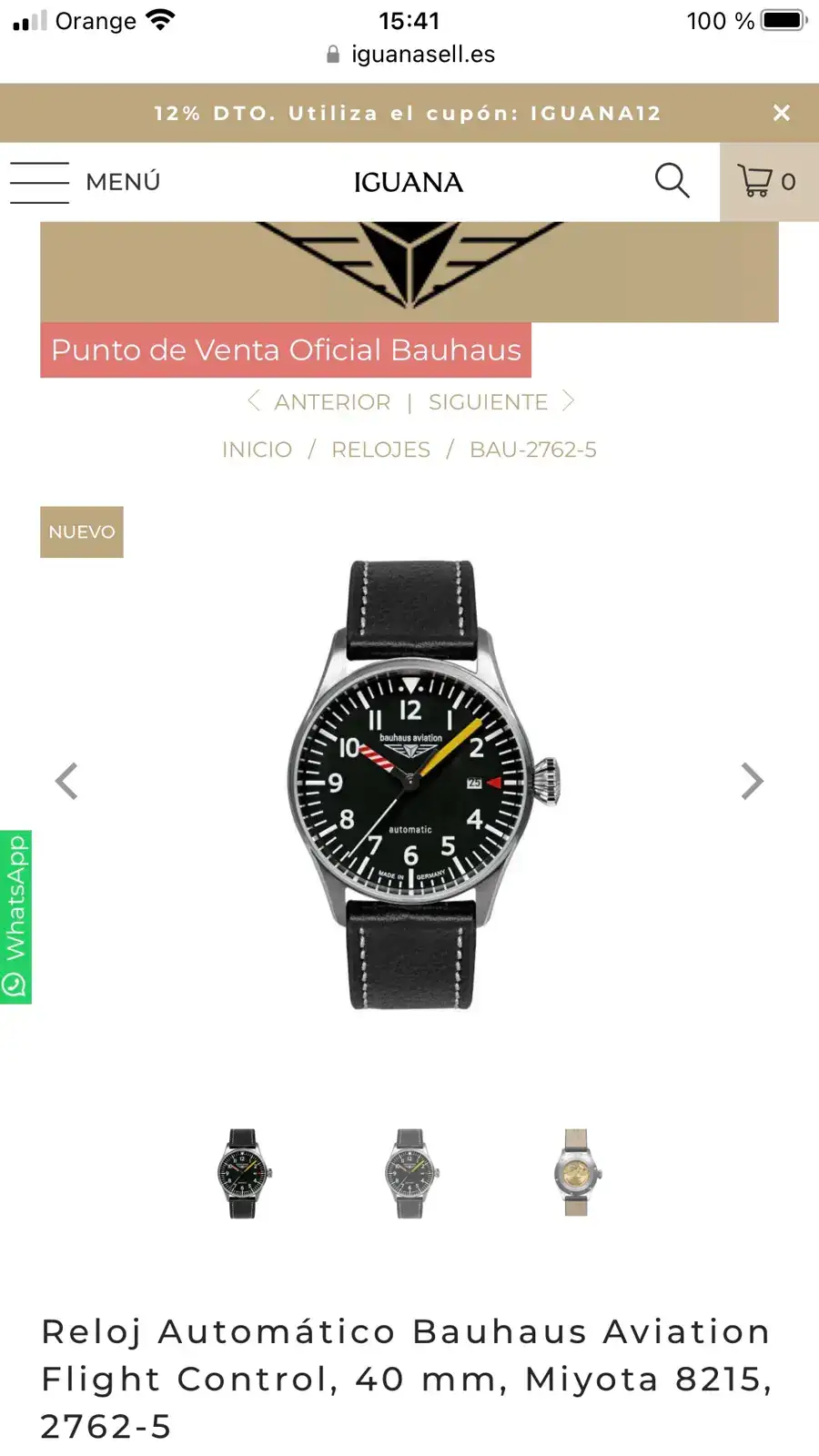Open RELOJES breadcrumb link
This screenshot has width=819, height=1456.
tap(380, 450)
